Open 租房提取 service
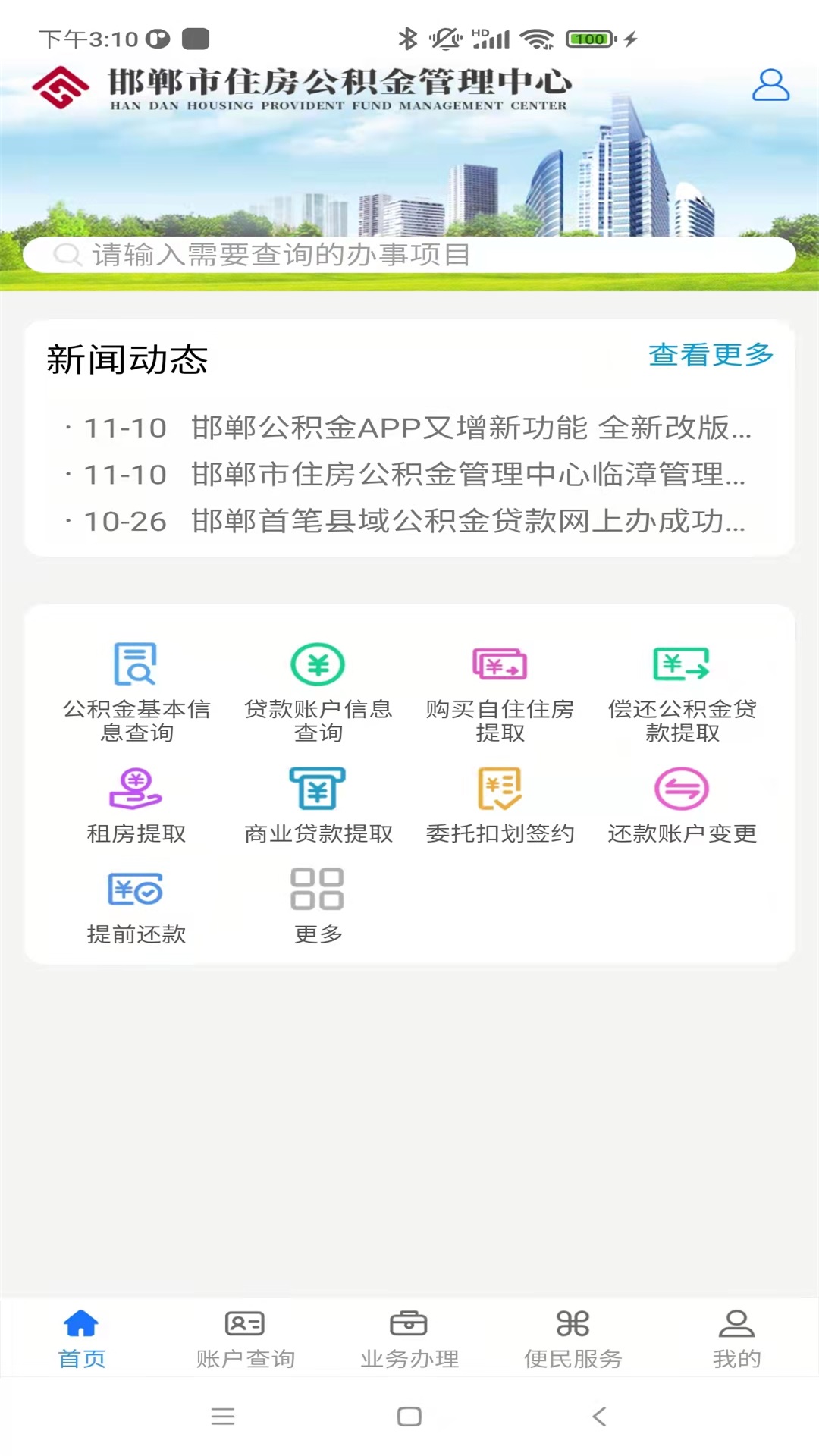The width and height of the screenshot is (819, 1456). [x=136, y=805]
